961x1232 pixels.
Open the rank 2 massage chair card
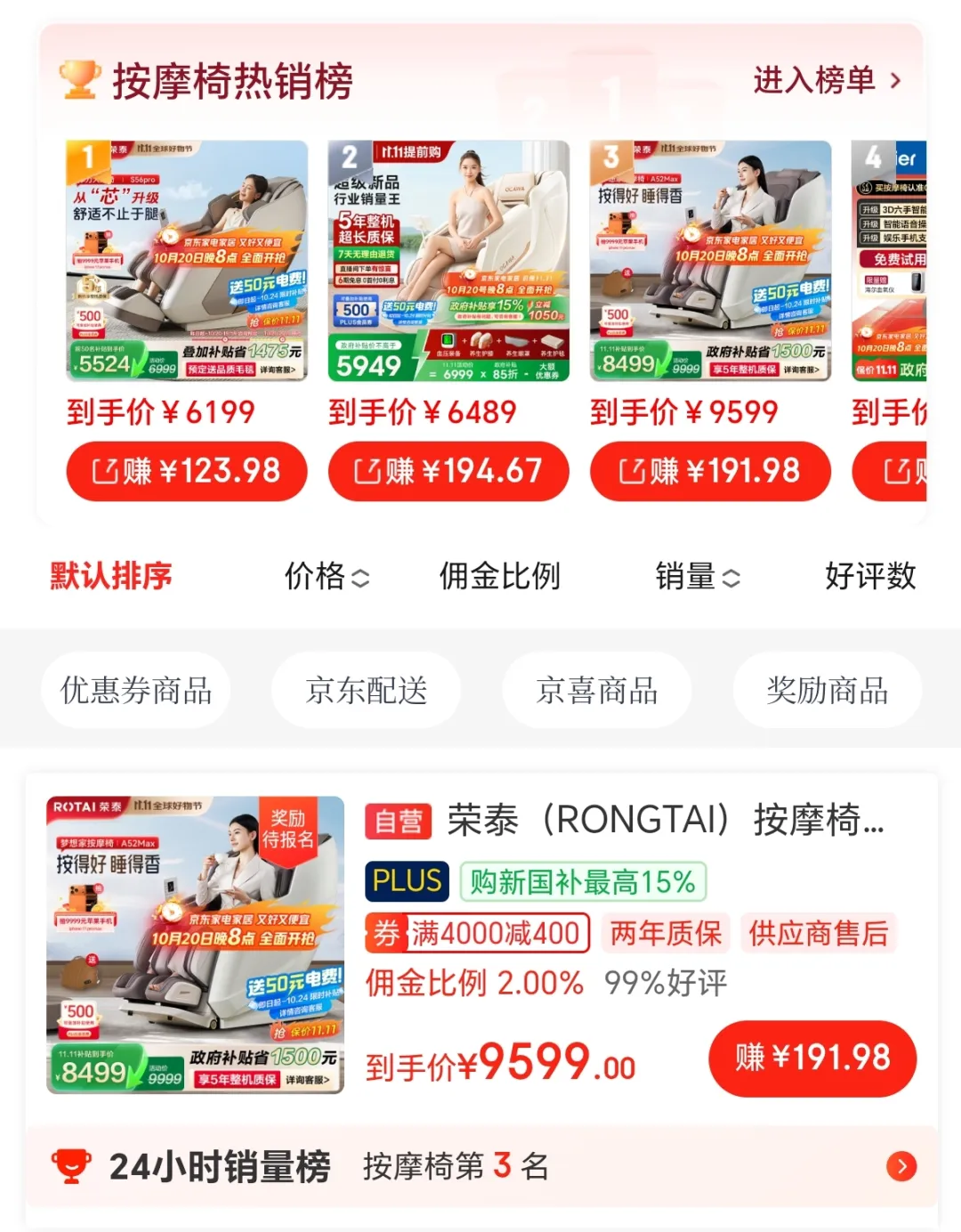pos(448,261)
